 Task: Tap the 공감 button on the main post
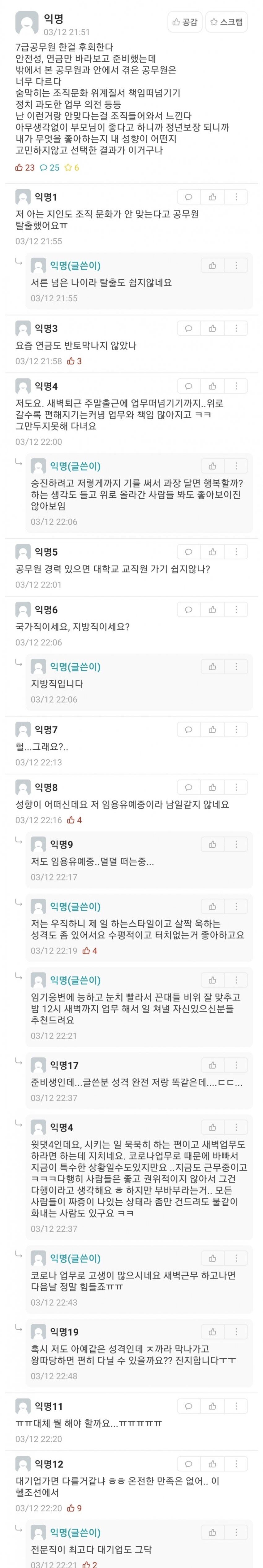(x=185, y=22)
